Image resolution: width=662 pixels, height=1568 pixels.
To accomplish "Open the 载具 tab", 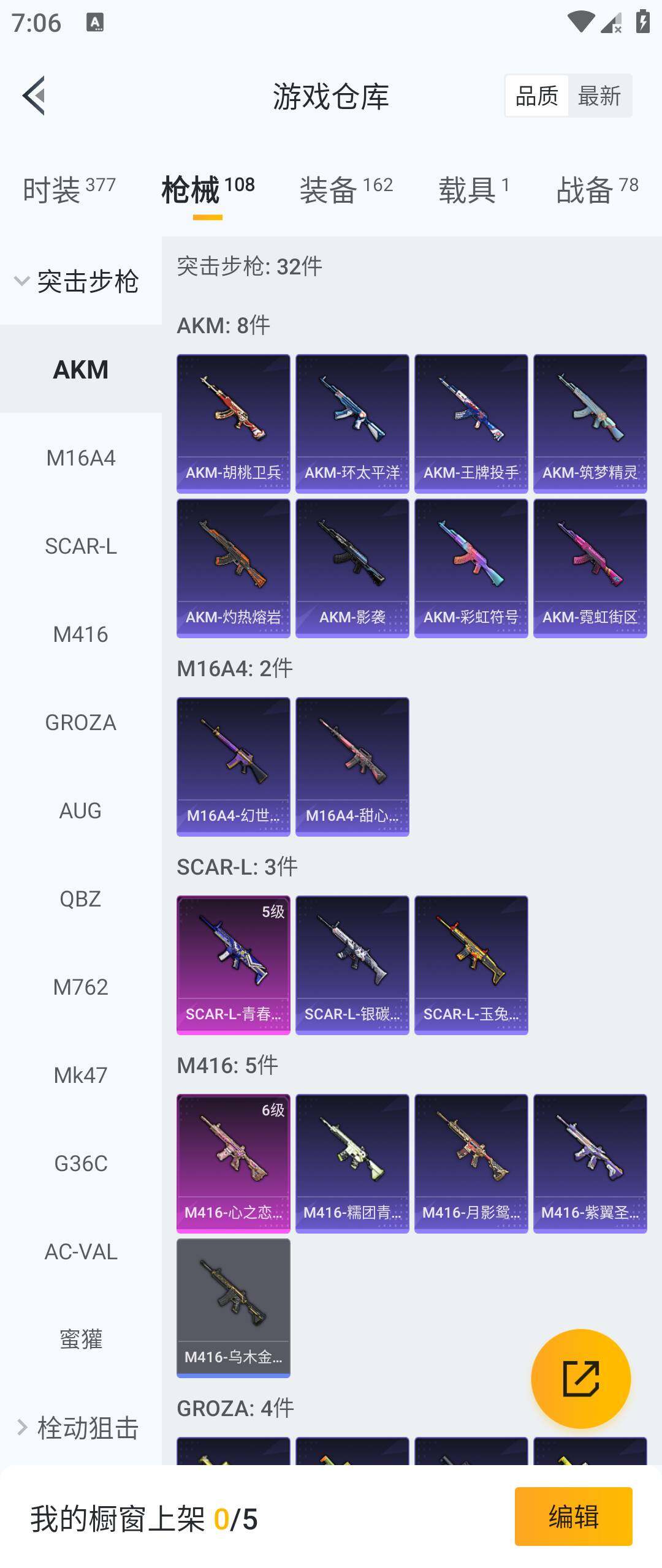I will coord(474,189).
